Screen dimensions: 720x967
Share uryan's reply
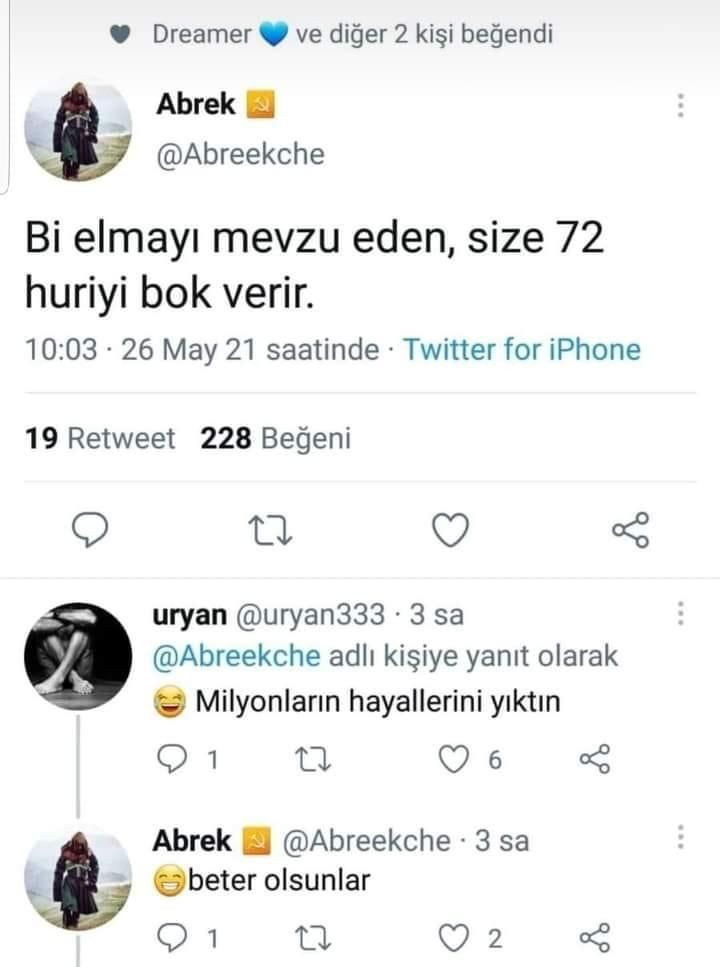tap(594, 761)
